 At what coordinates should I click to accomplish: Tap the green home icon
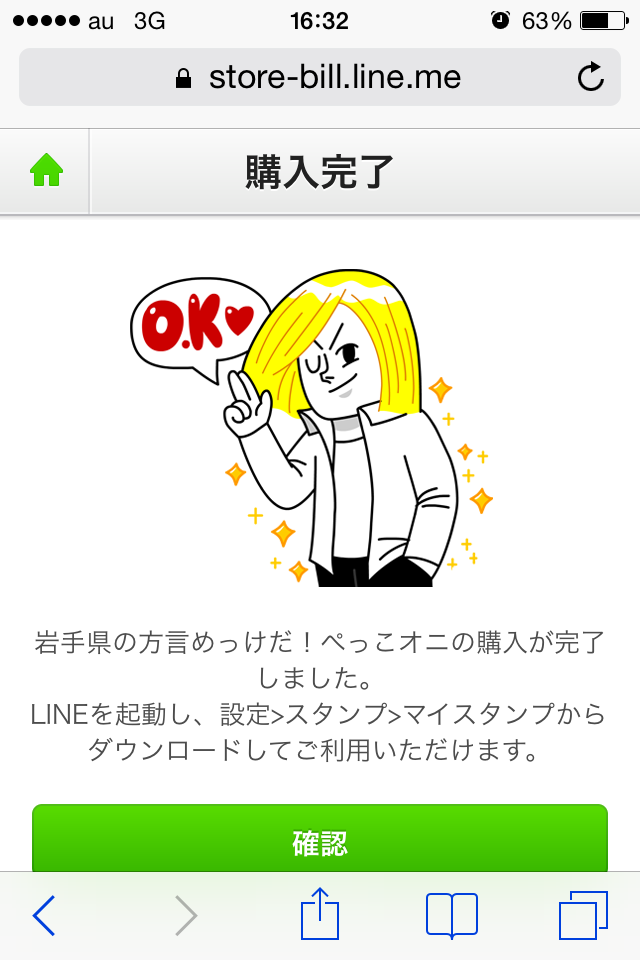coord(46,171)
